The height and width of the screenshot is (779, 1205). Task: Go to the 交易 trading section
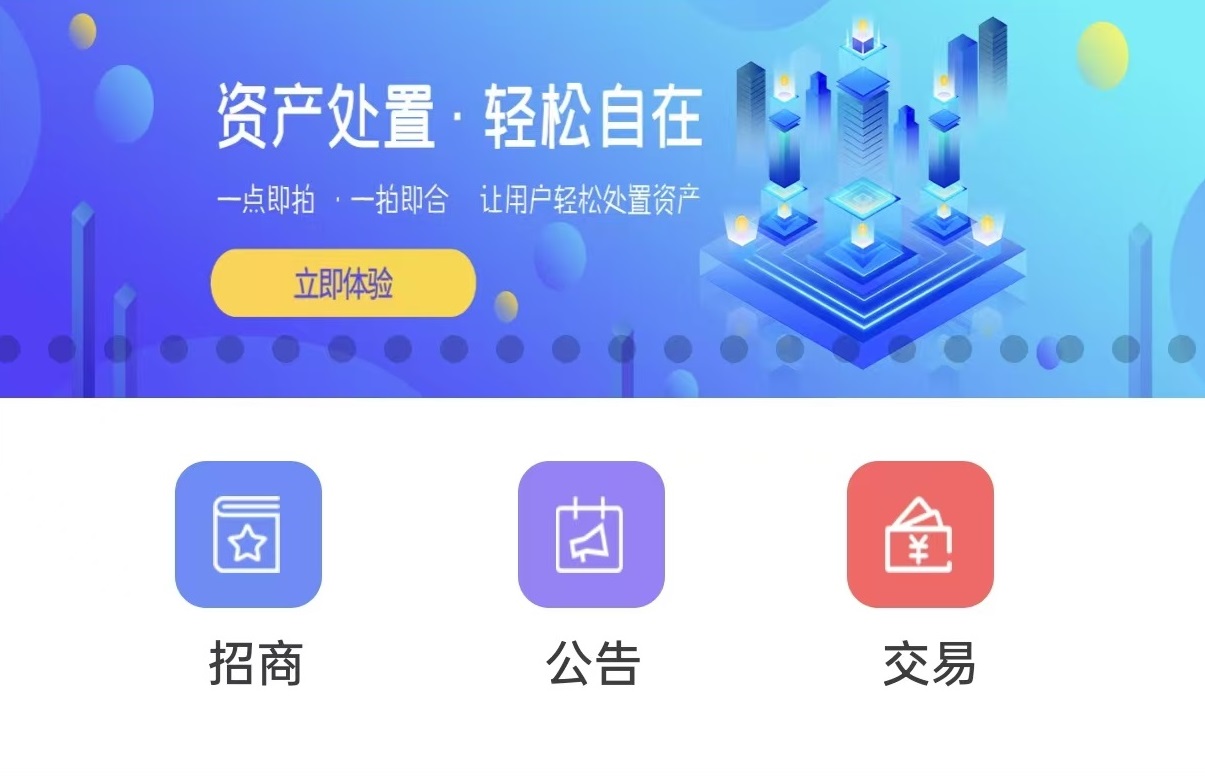coord(920,534)
